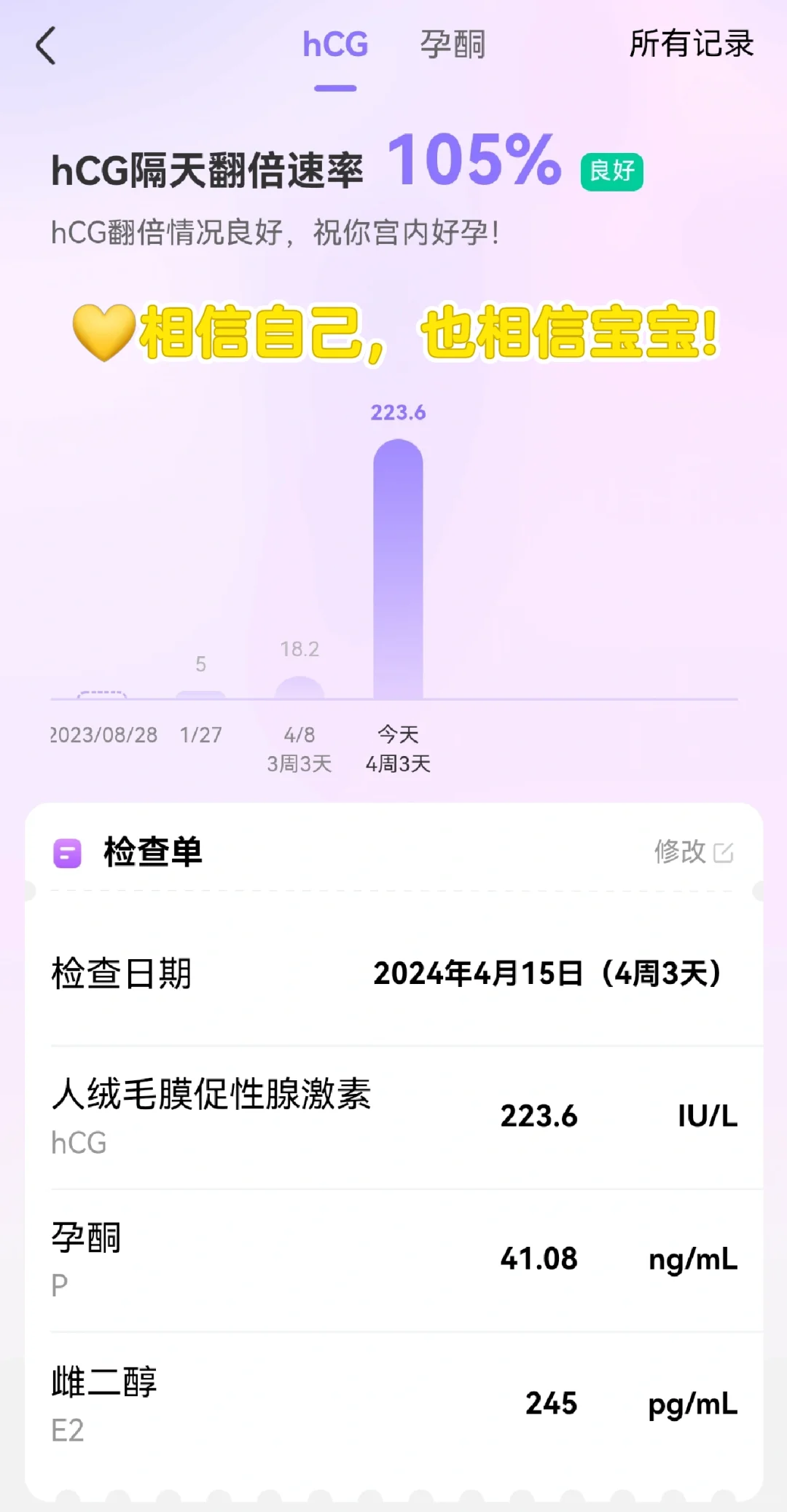Screen dimensions: 787x1512
Task: Select the hCG tab
Action: pyautogui.click(x=335, y=45)
